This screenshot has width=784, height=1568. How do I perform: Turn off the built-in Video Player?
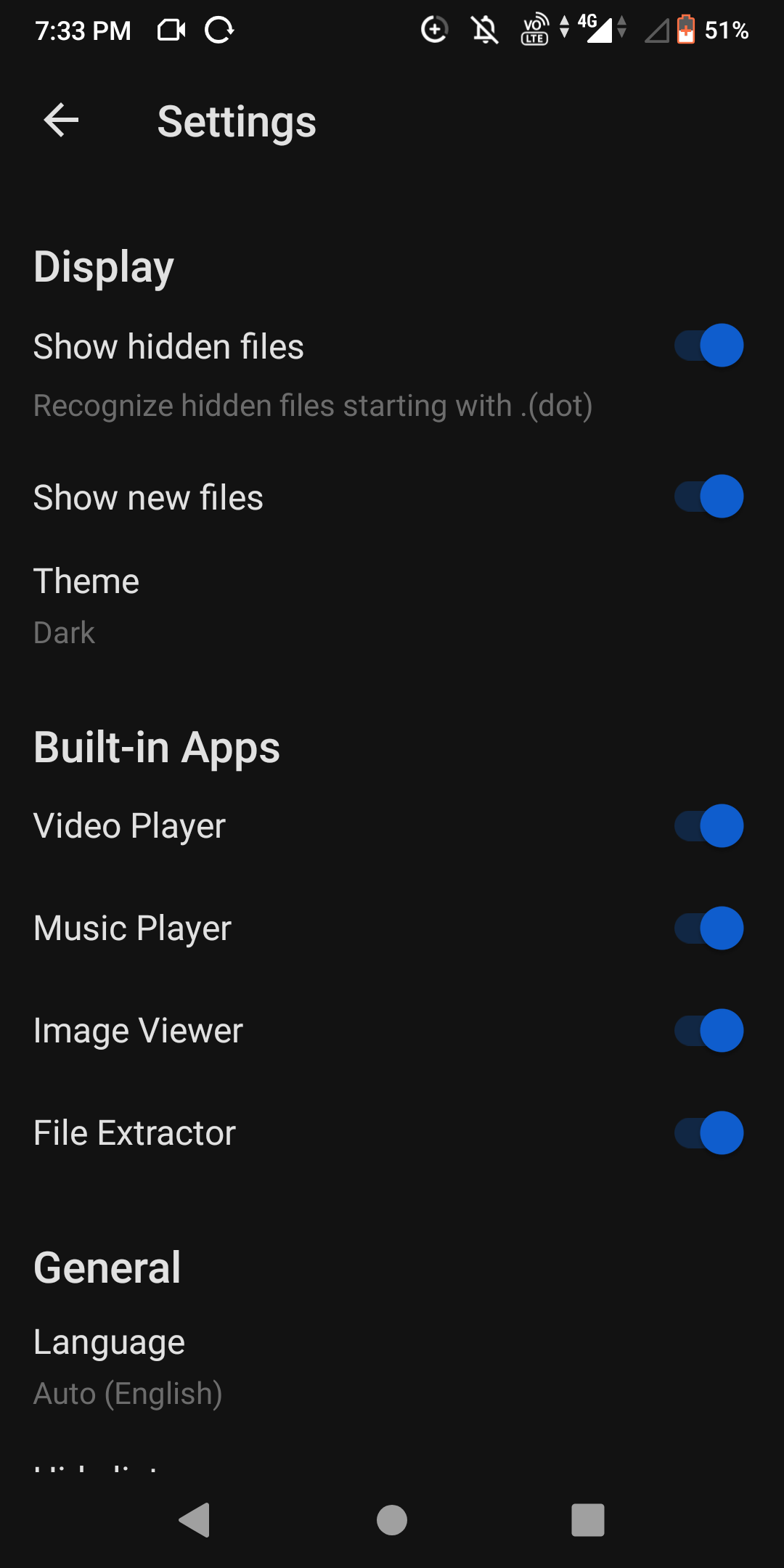709,826
